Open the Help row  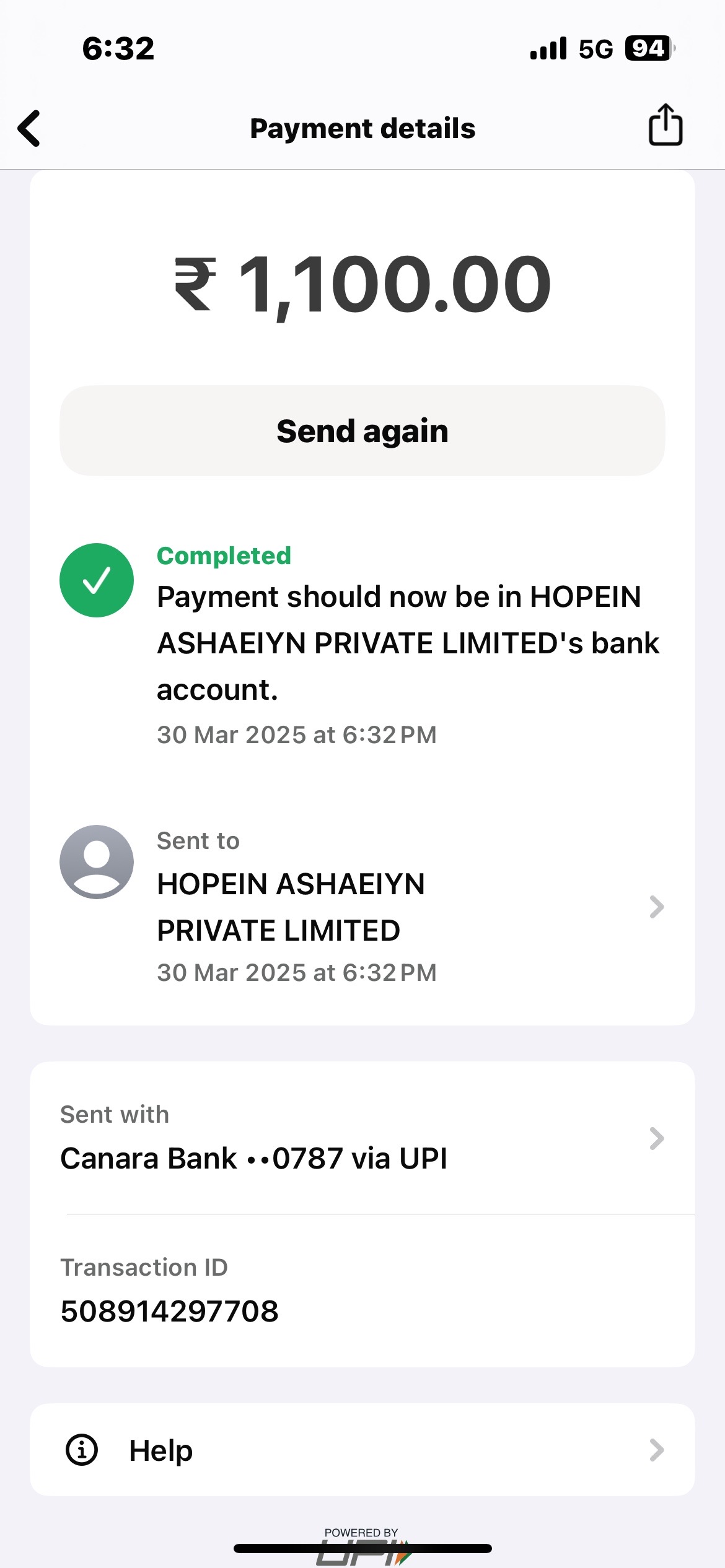pos(362,1450)
